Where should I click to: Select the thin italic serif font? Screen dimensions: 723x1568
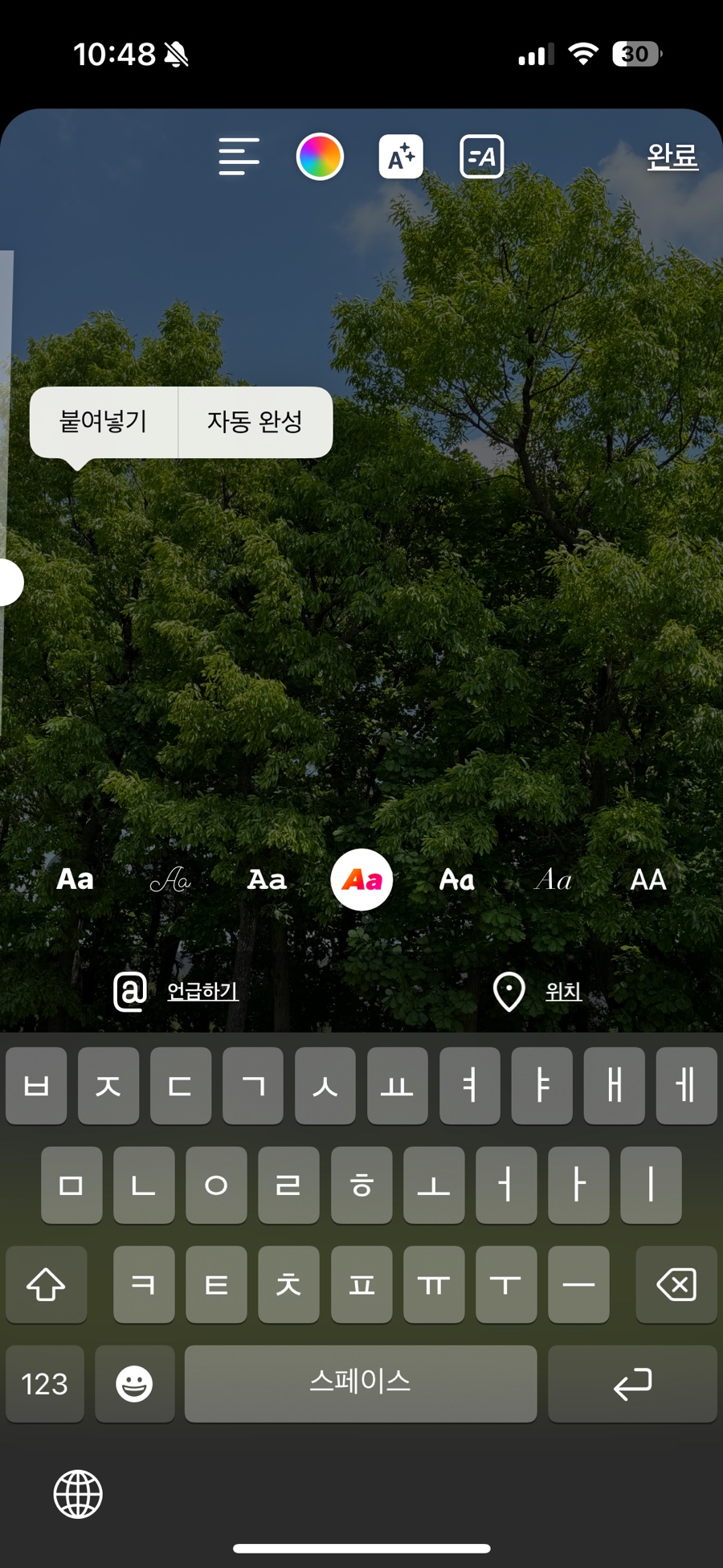pyautogui.click(x=553, y=880)
